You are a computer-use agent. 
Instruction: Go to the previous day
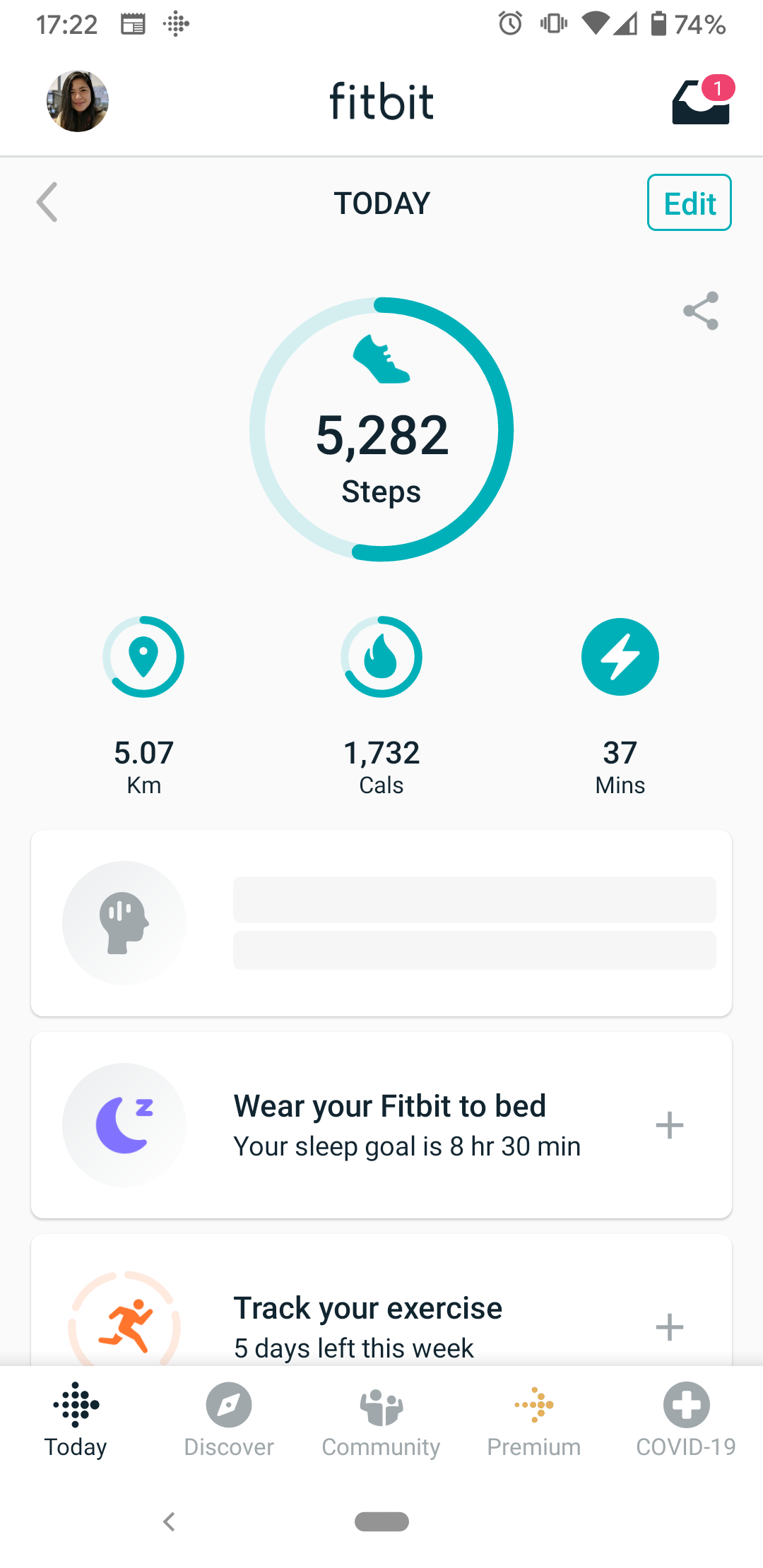(x=47, y=203)
